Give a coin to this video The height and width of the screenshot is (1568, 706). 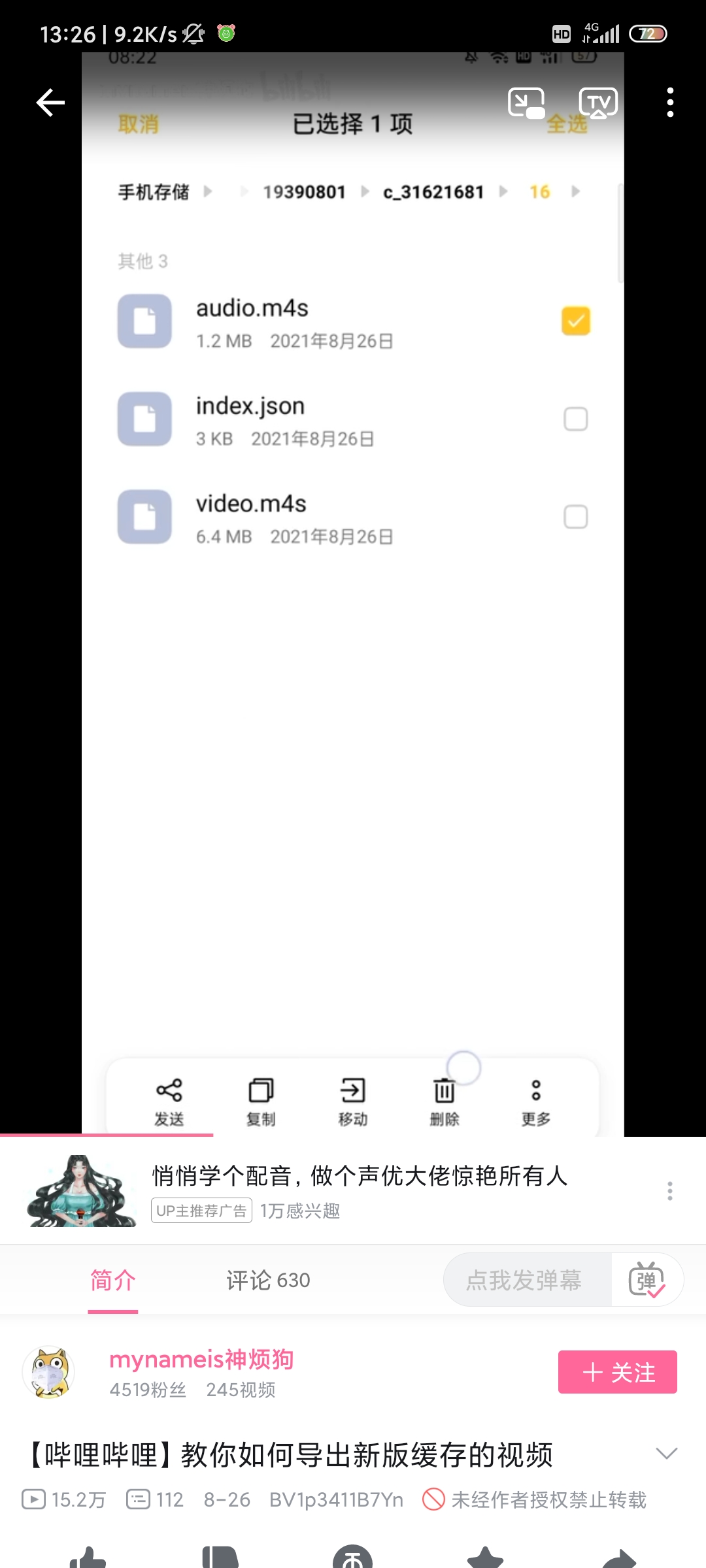[353, 1558]
